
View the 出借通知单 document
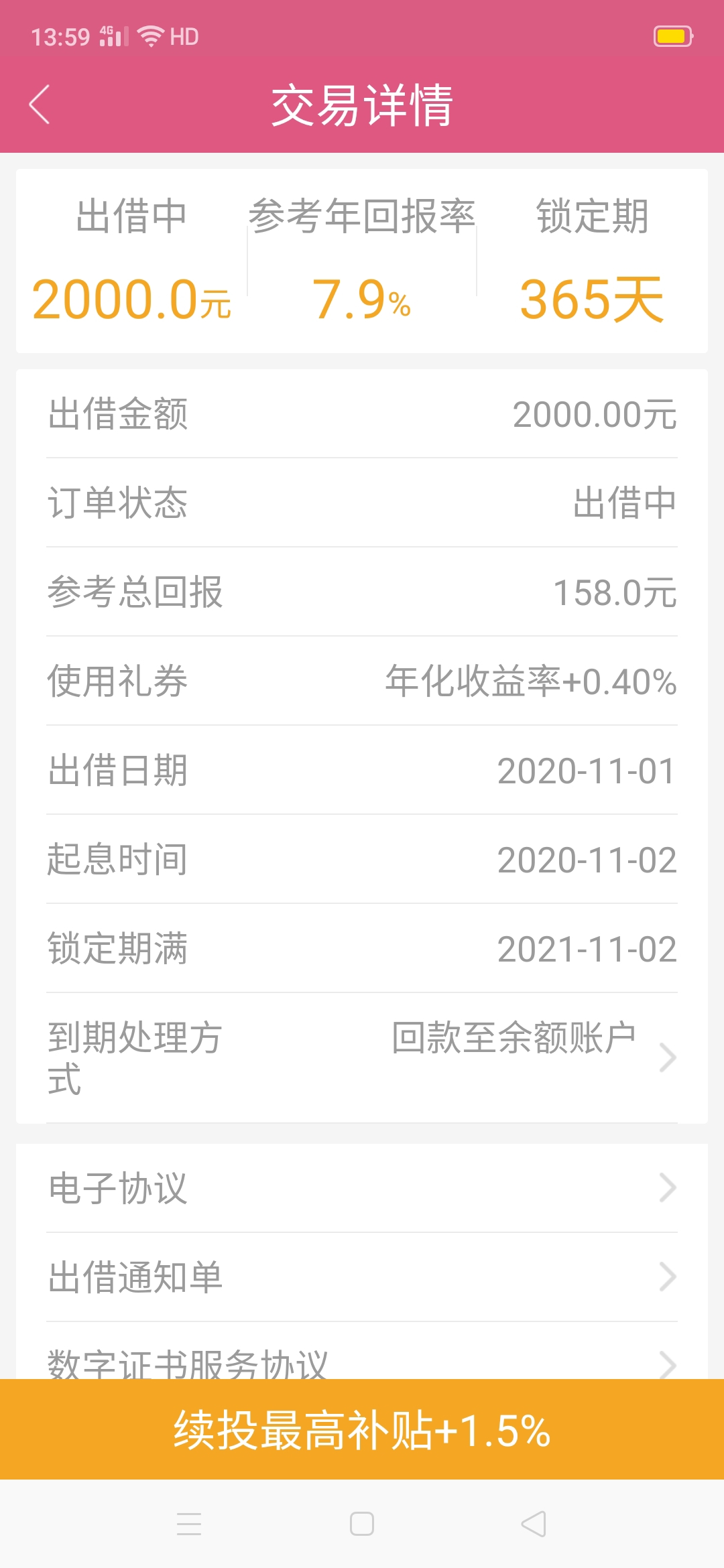(362, 1277)
